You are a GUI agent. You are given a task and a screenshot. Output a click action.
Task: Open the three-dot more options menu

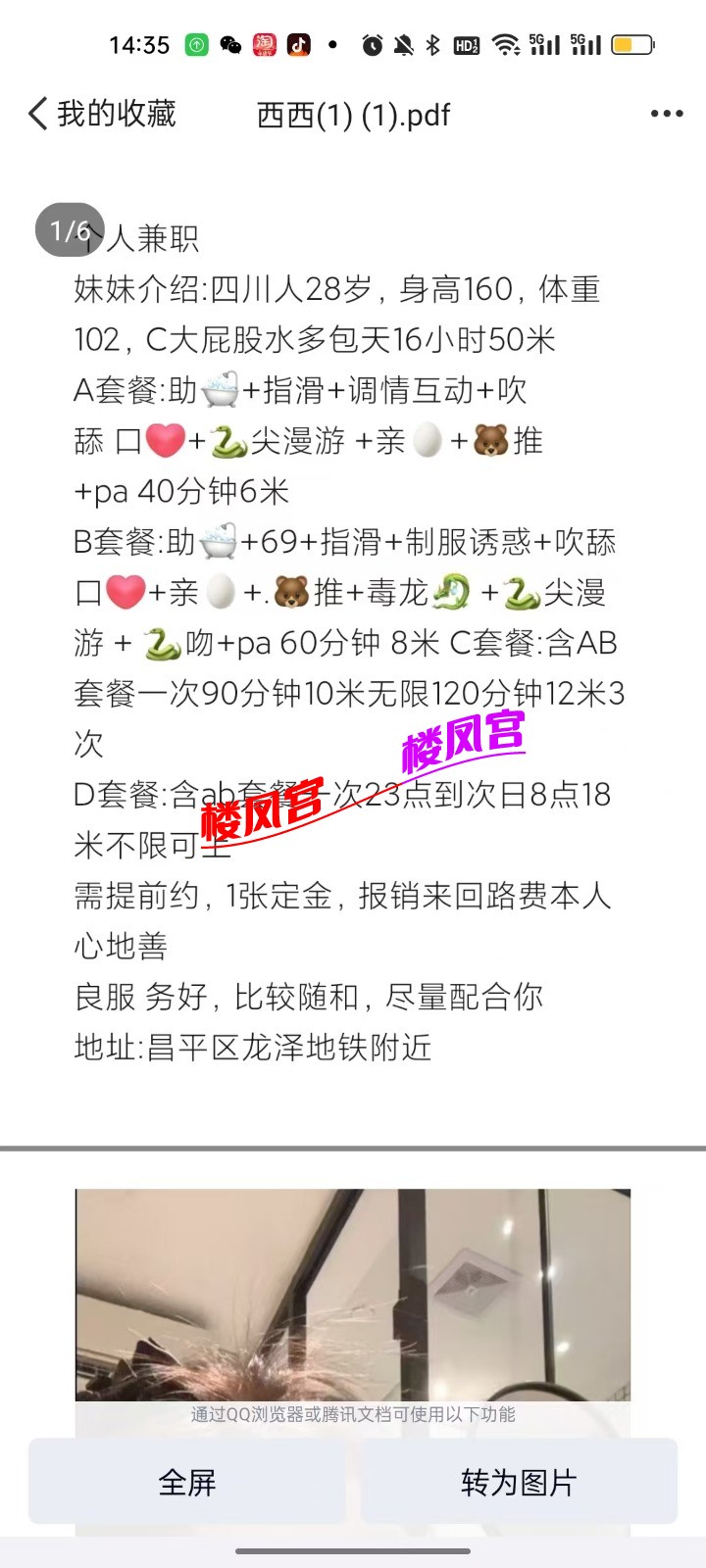665,114
